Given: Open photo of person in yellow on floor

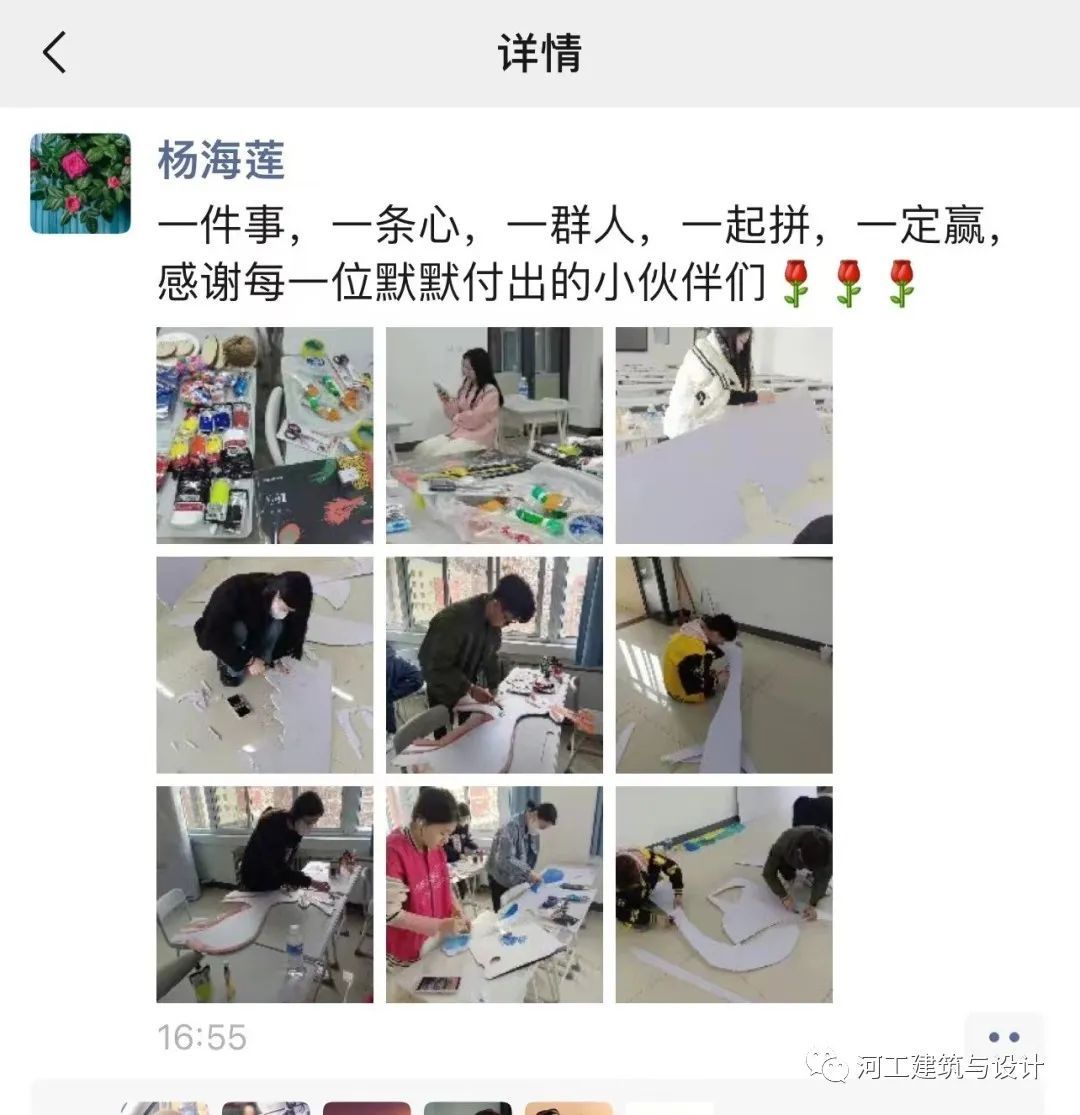Looking at the screenshot, I should pyautogui.click(x=723, y=665).
